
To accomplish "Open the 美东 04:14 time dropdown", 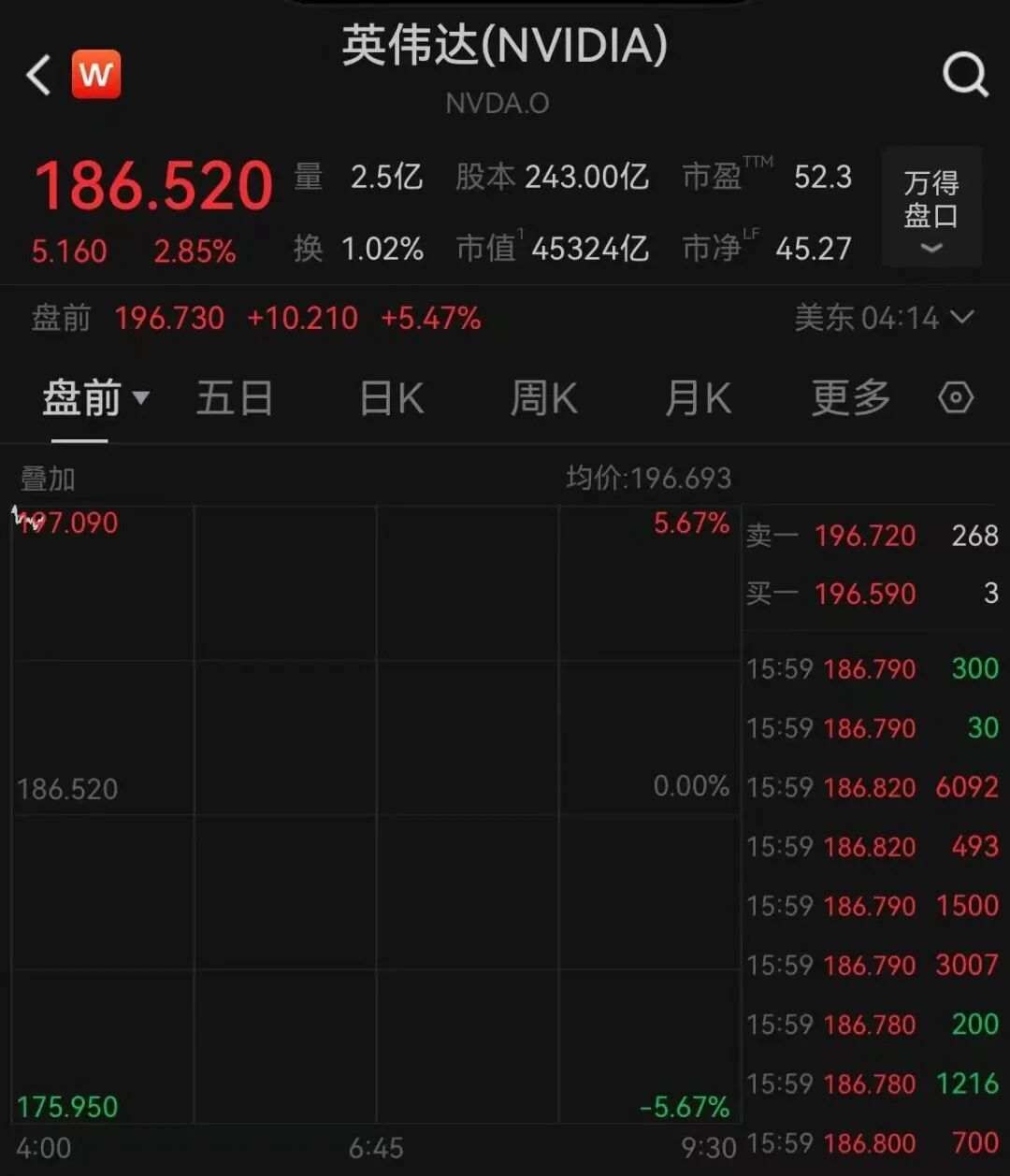I will 884,319.
